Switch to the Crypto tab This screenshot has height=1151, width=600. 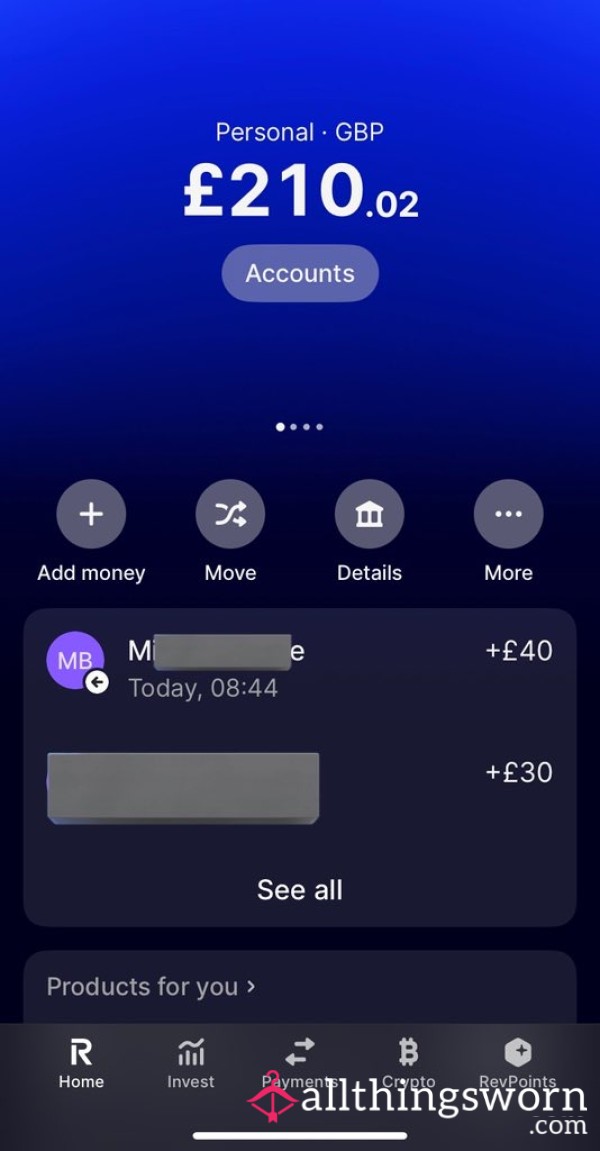pos(408,1063)
